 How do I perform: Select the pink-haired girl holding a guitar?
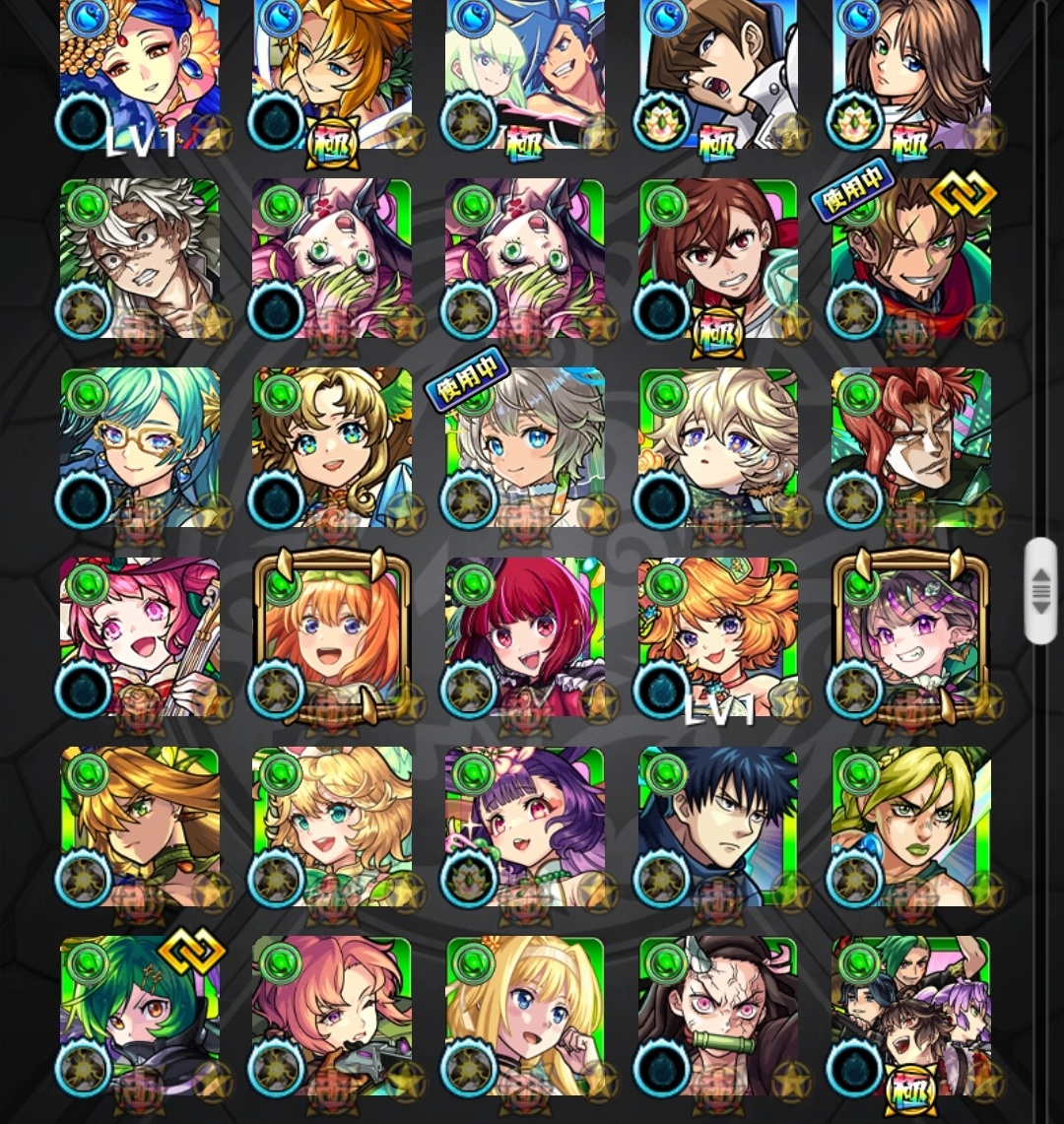coord(139,636)
